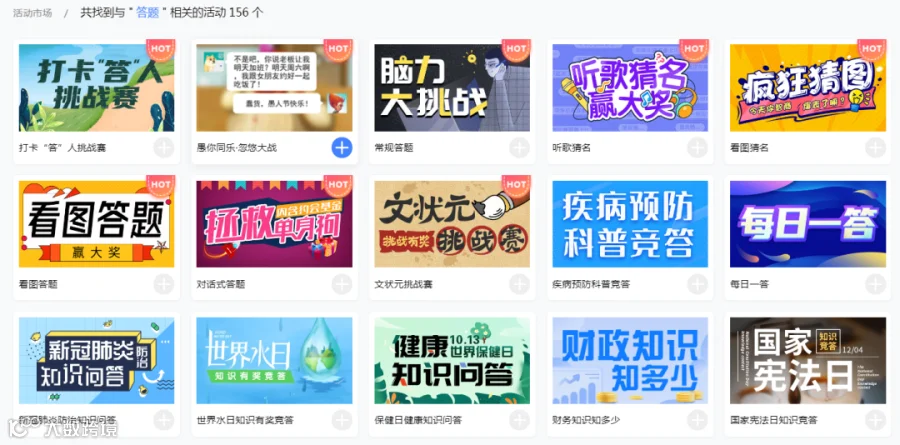Add 打卡"答"人挑战赛 with its plus icon
The width and height of the screenshot is (900, 445).
point(164,148)
